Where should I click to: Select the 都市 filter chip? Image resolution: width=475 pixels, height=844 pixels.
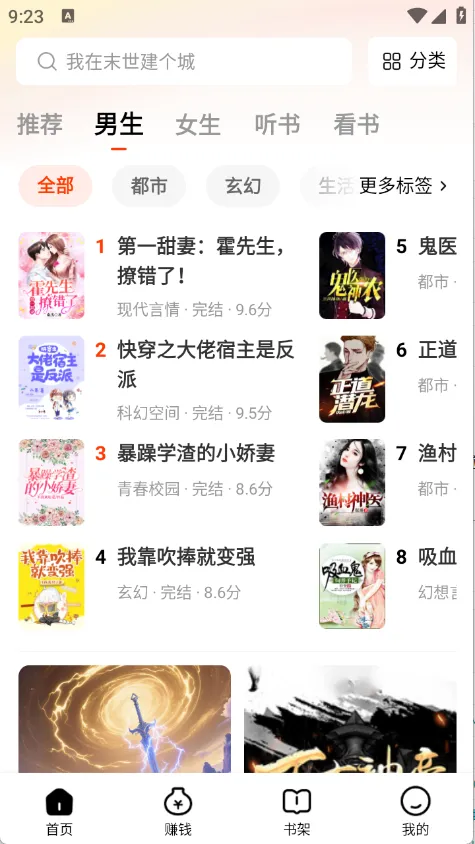pyautogui.click(x=149, y=186)
